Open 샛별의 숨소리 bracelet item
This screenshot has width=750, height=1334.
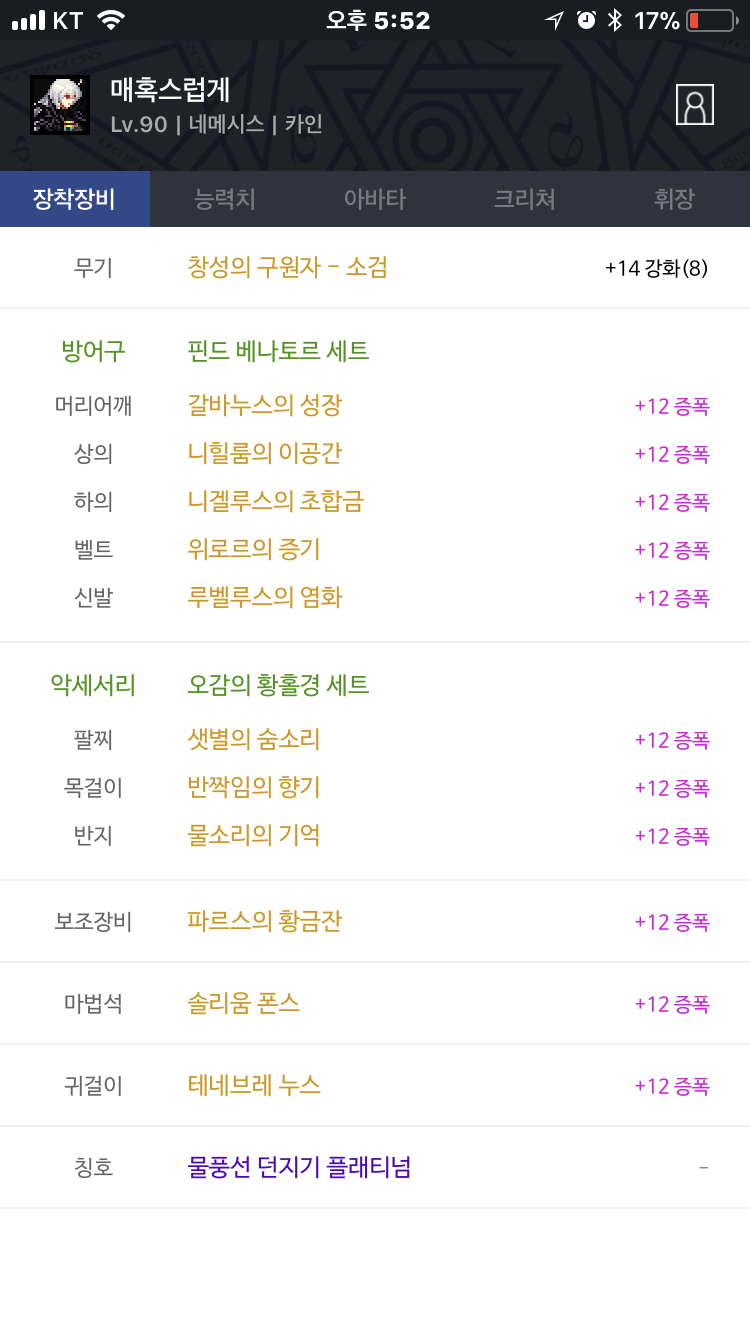pos(254,739)
